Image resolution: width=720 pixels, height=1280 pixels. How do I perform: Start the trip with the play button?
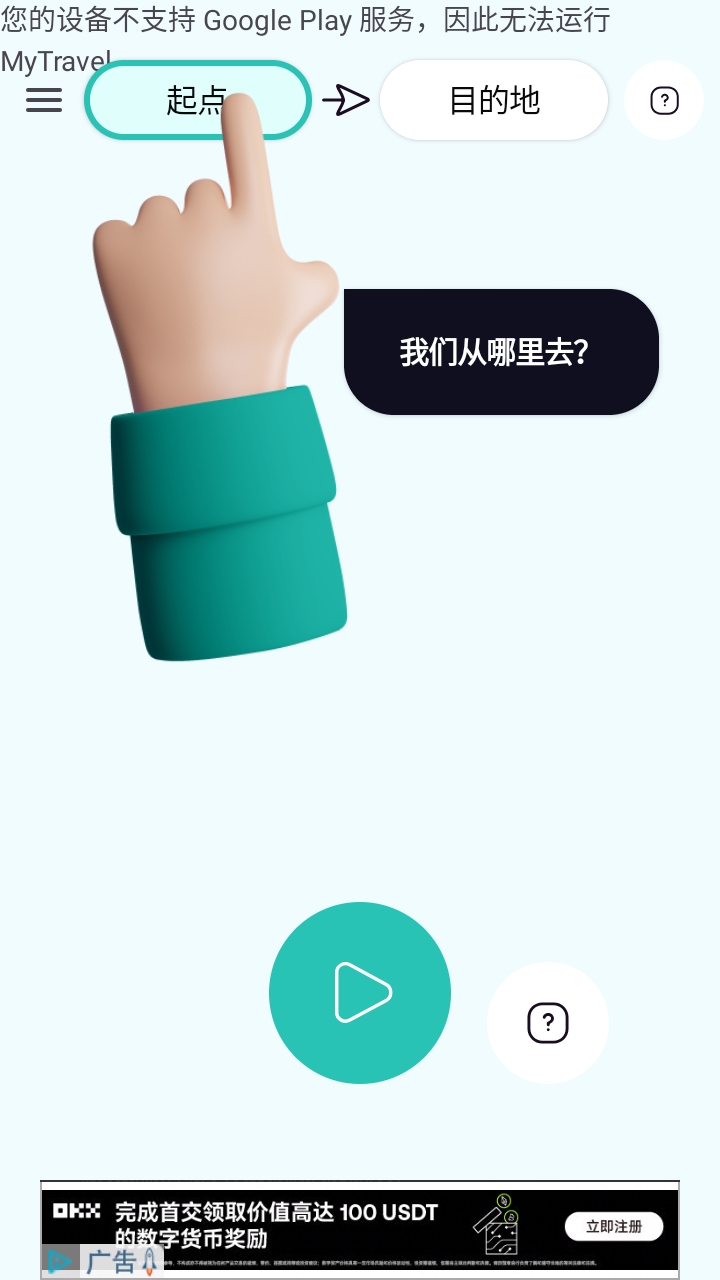coord(360,993)
